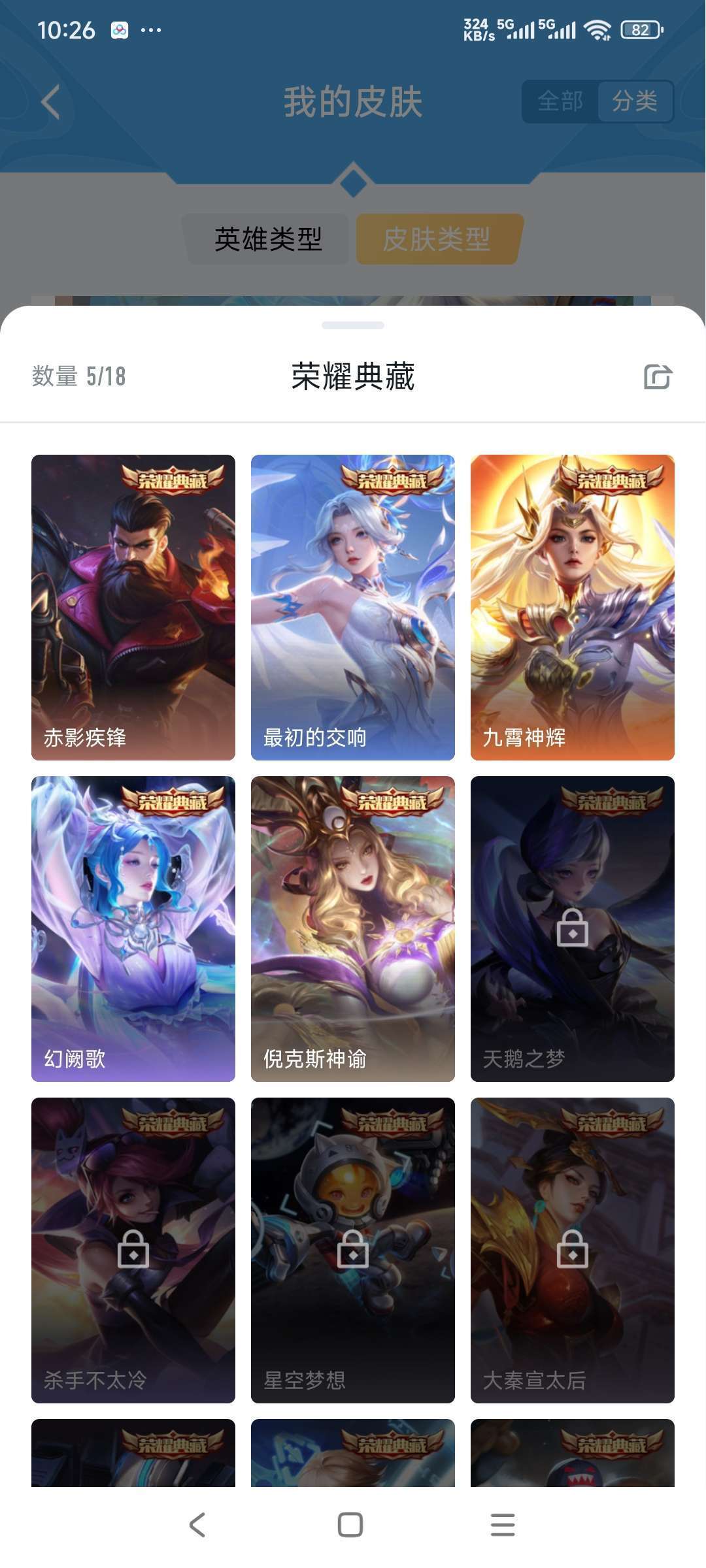Open the 赤影疾锋 skin card

point(133,607)
